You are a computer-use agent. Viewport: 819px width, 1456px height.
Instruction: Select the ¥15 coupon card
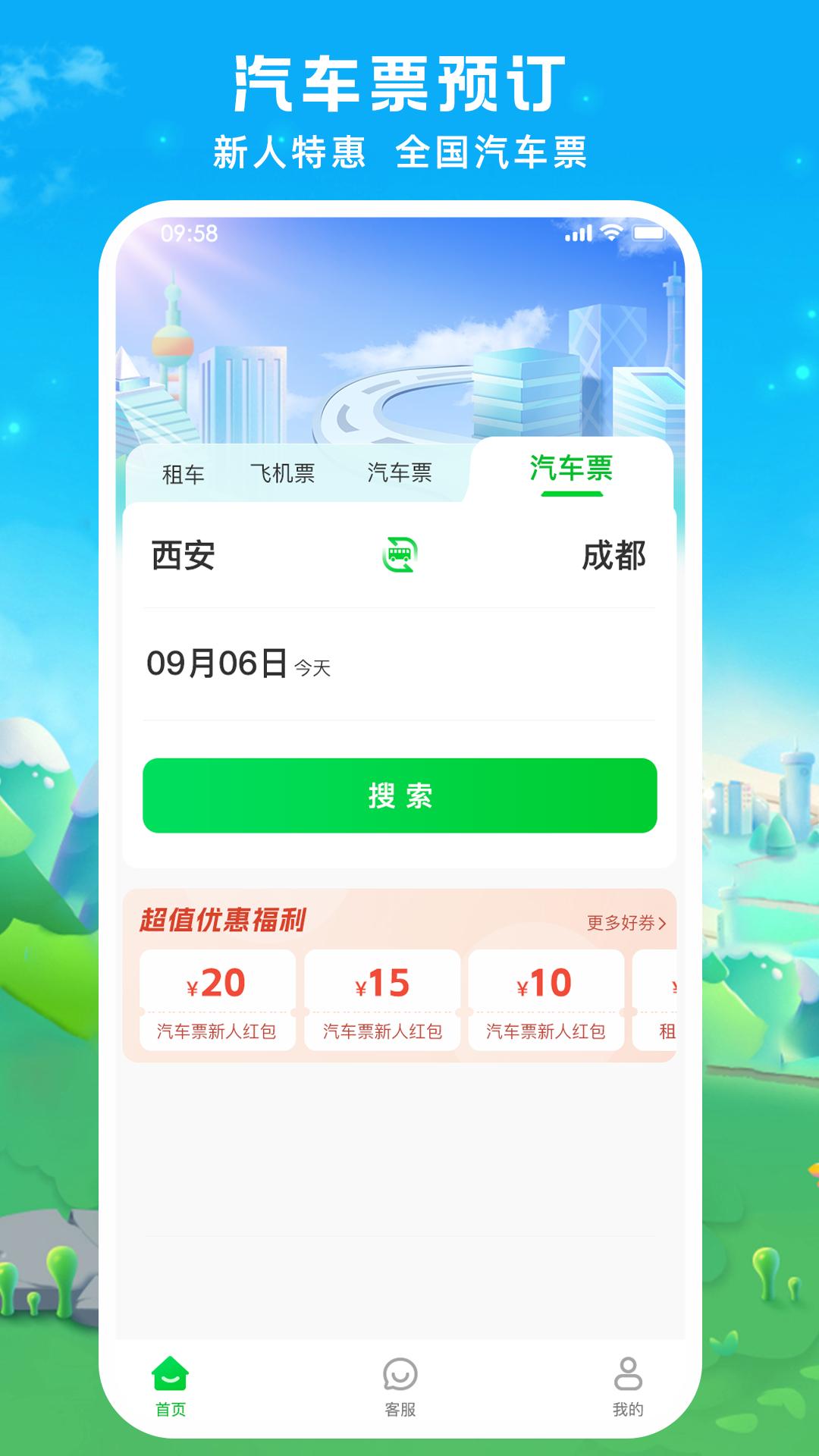(x=381, y=993)
